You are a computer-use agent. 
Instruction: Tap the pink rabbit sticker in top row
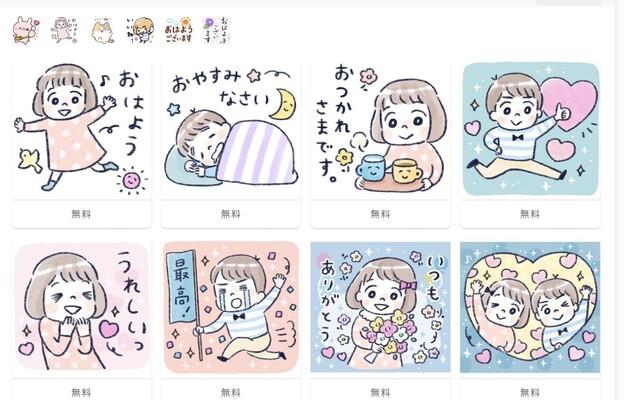25,31
